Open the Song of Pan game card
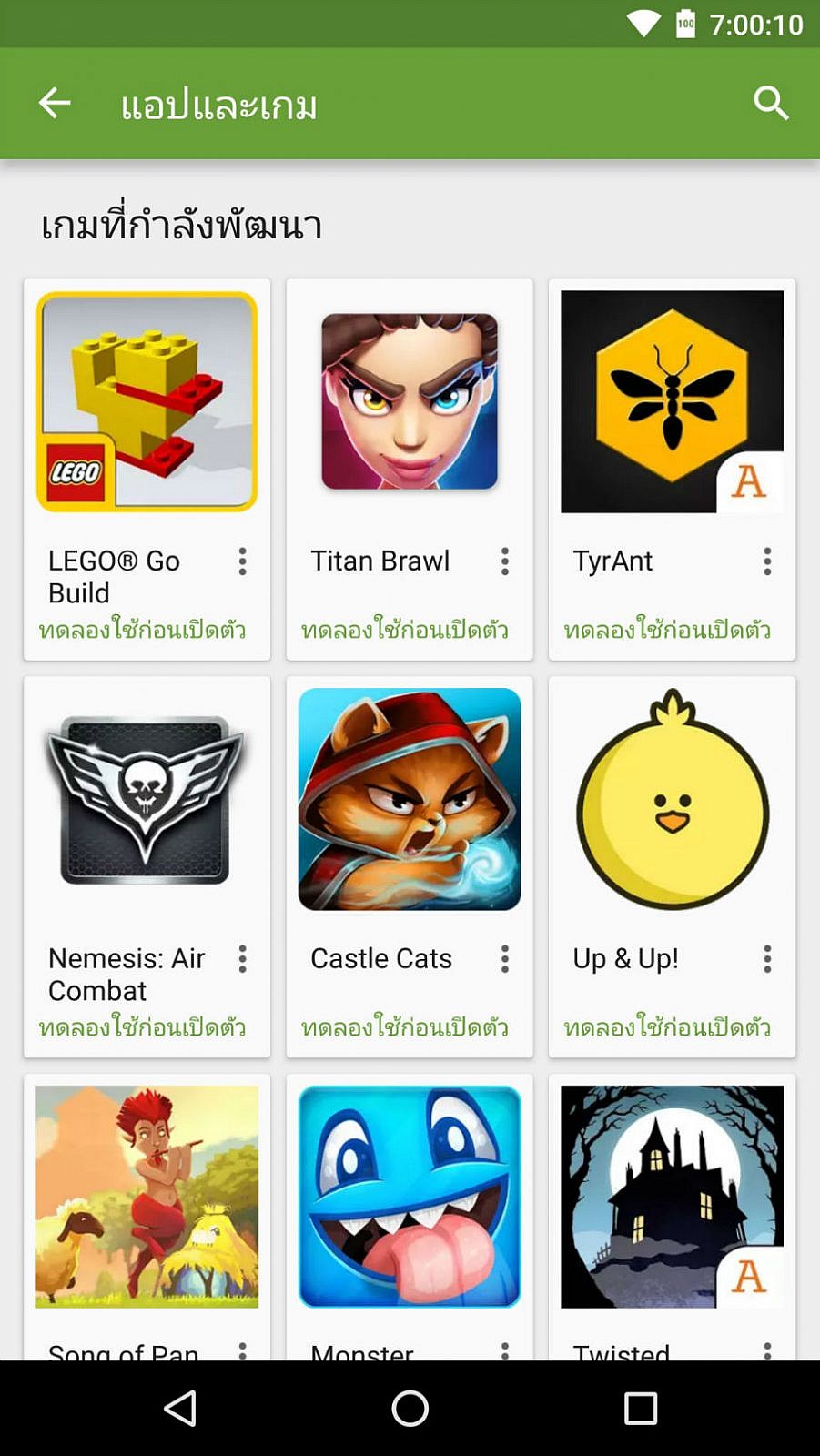820x1456 pixels. point(147,1197)
